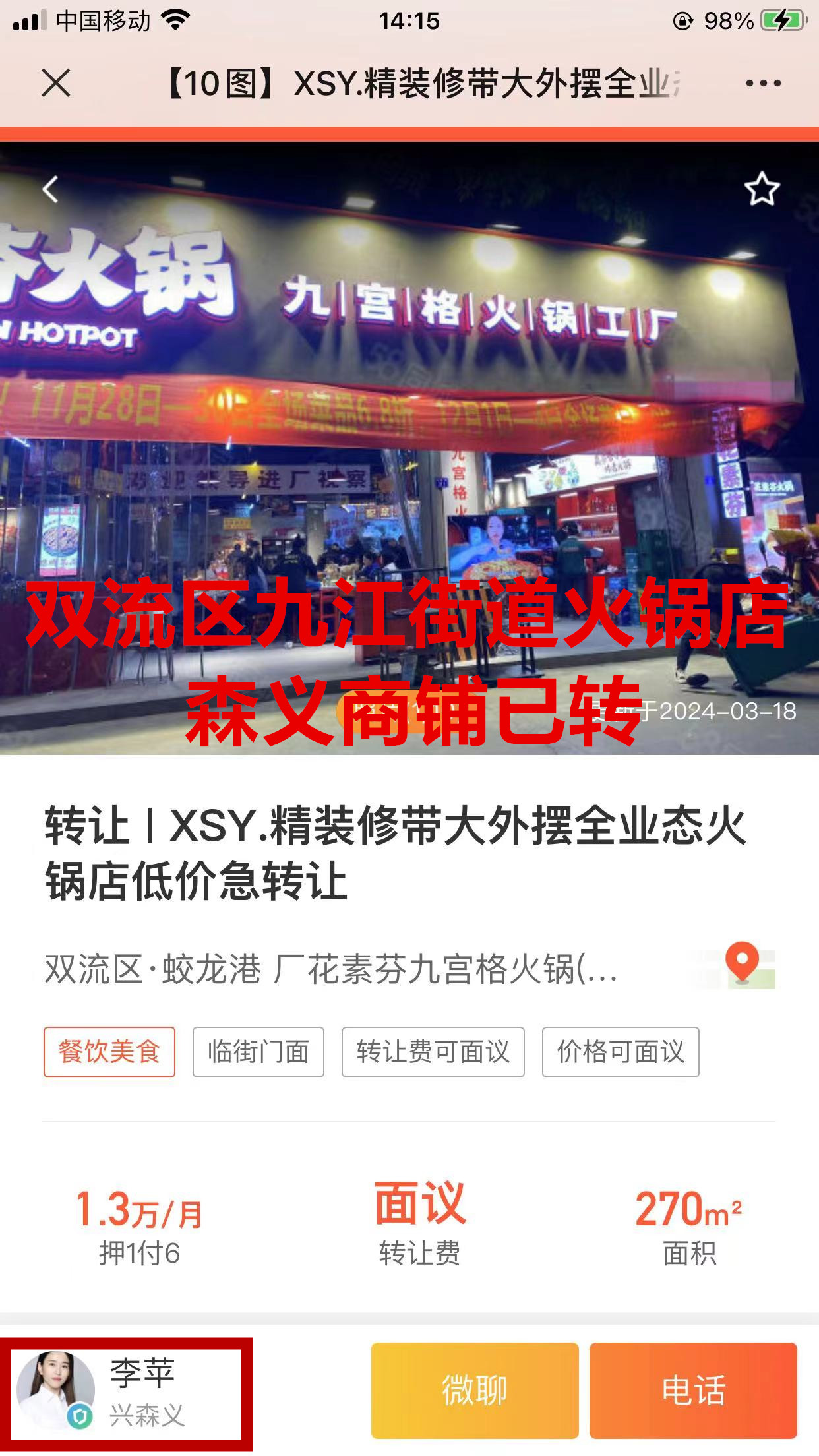The height and width of the screenshot is (1456, 819).
Task: View agent 李苹's profile
Action: click(x=125, y=1395)
